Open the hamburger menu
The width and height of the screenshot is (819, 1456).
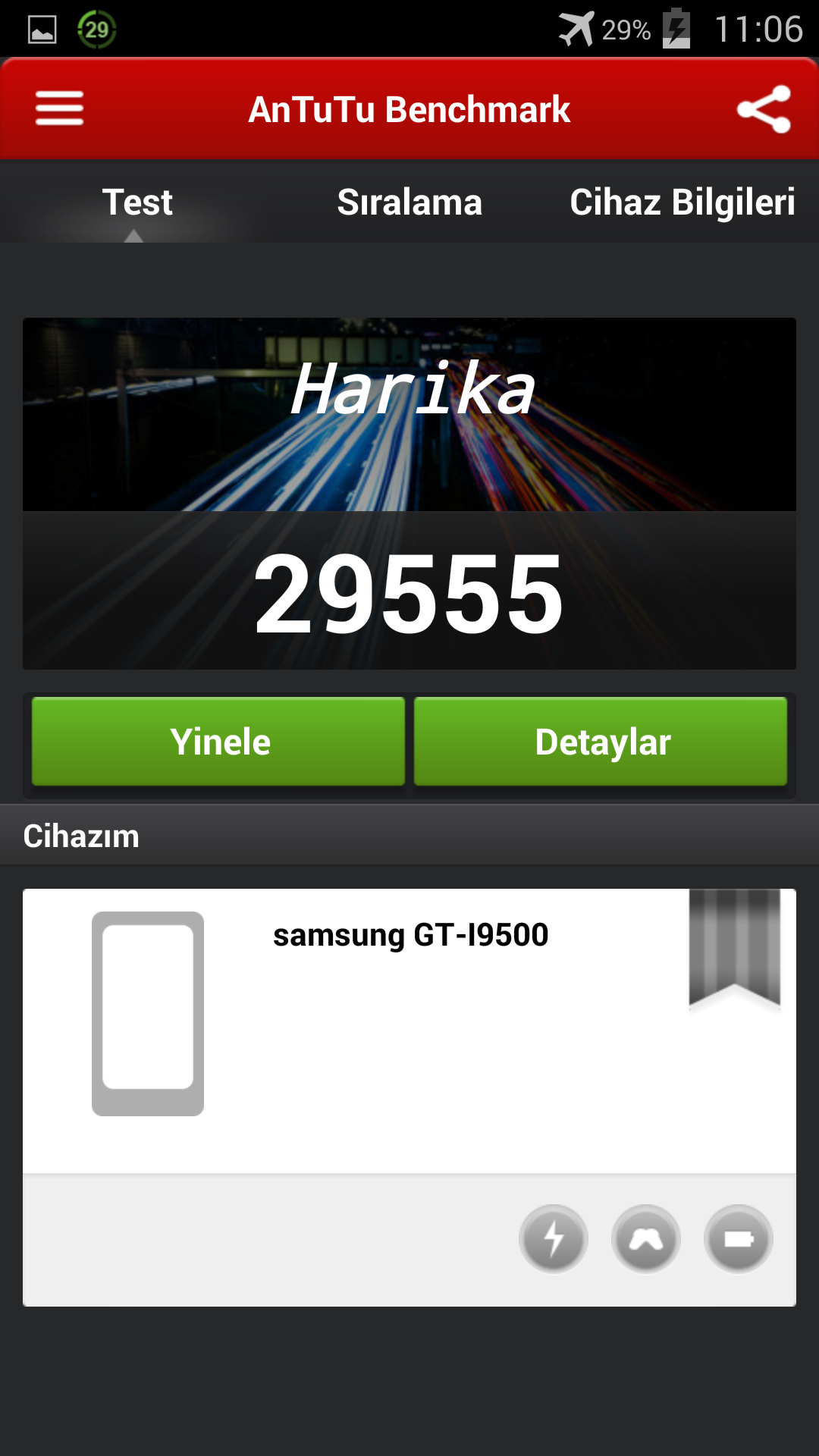click(x=59, y=108)
